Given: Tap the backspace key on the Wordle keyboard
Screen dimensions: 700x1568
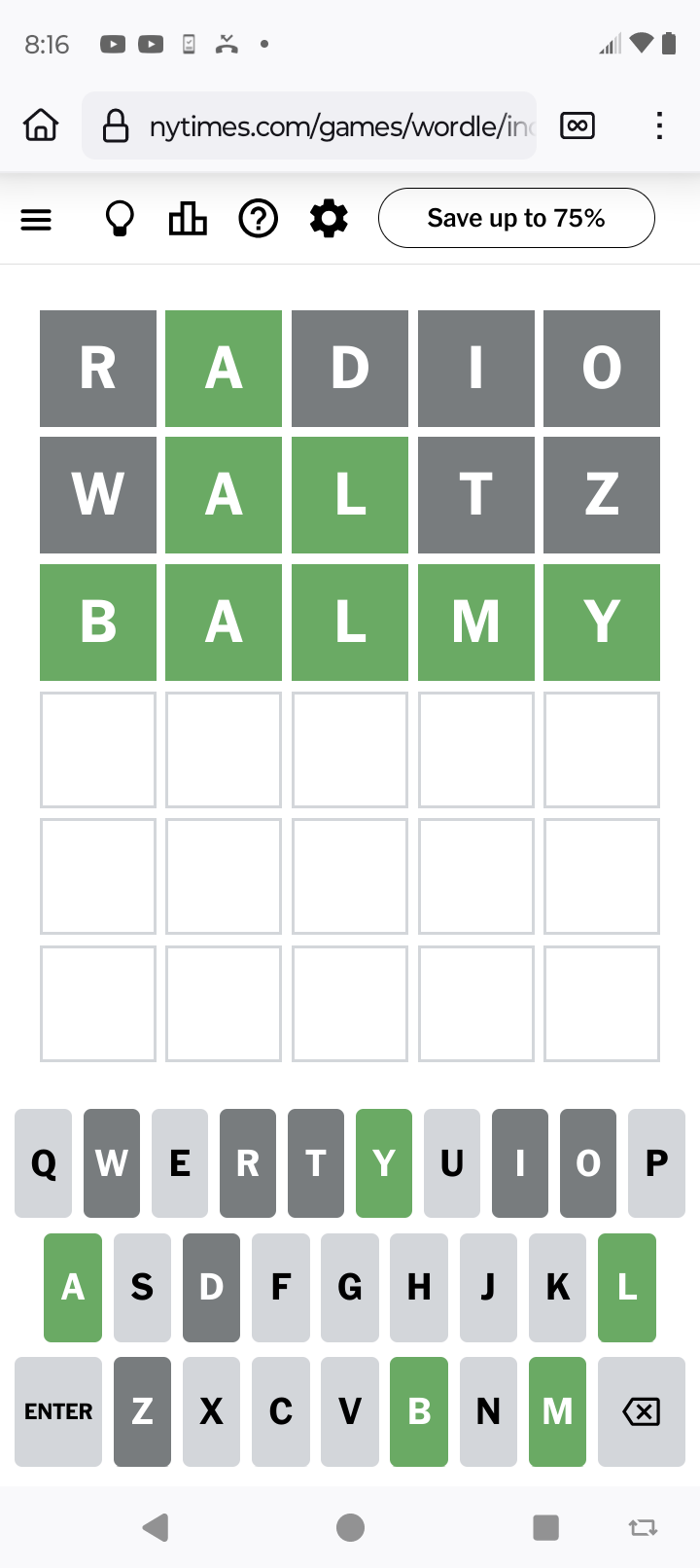Looking at the screenshot, I should 642,1411.
